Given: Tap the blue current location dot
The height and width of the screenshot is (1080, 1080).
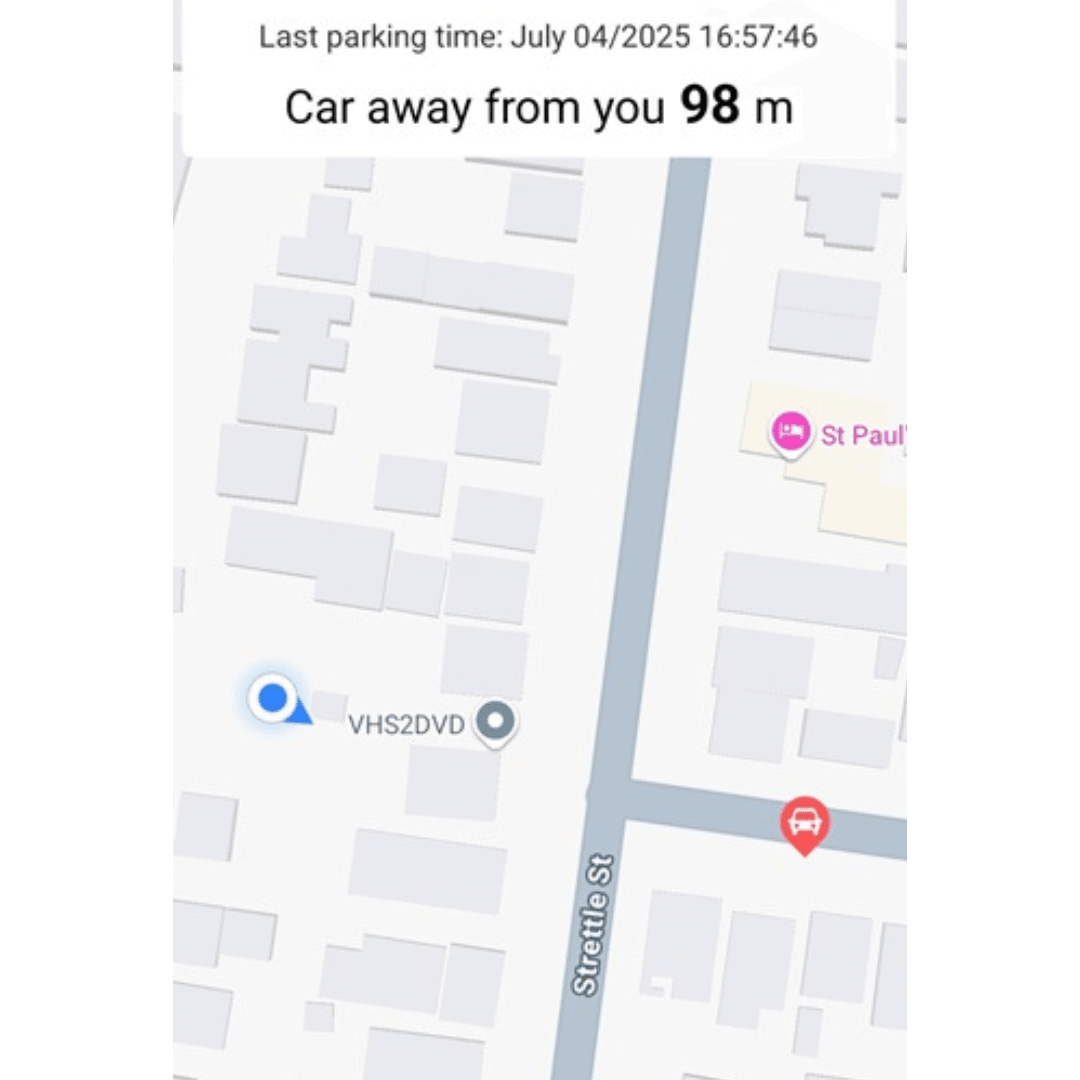Looking at the screenshot, I should tap(272, 699).
